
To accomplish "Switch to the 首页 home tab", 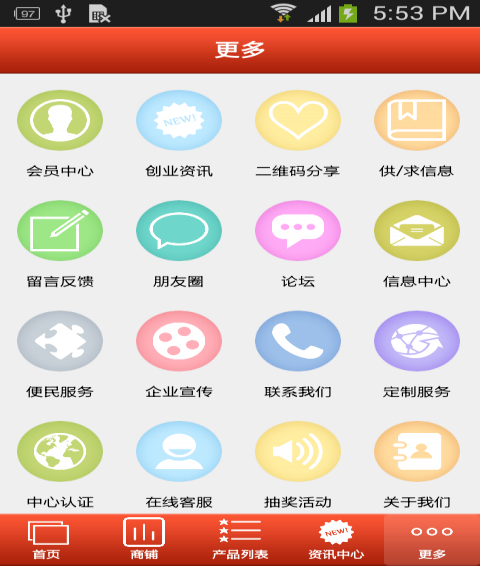I will point(48,540).
